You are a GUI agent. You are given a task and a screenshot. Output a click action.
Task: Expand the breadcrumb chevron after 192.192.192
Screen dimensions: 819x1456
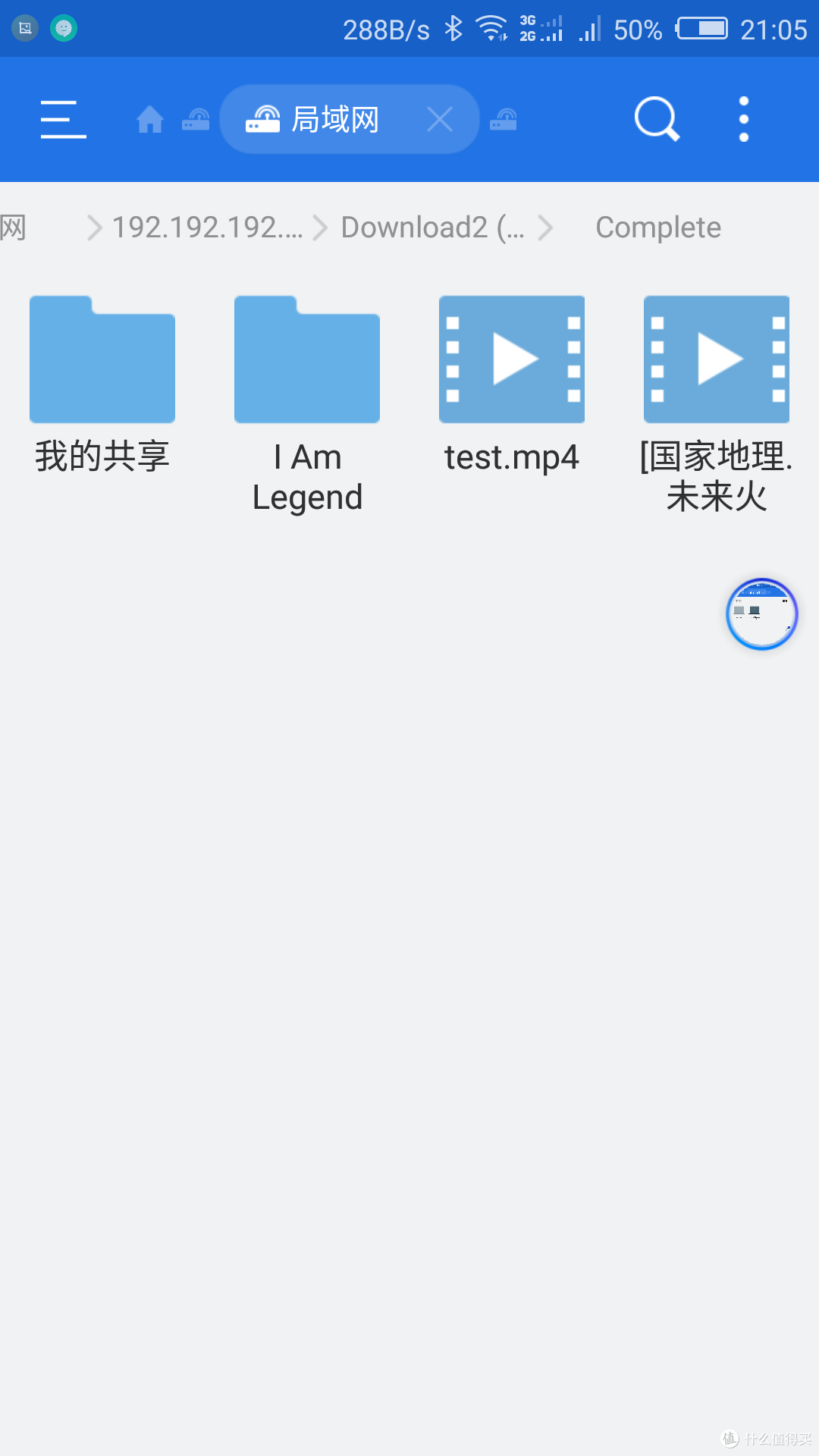318,227
